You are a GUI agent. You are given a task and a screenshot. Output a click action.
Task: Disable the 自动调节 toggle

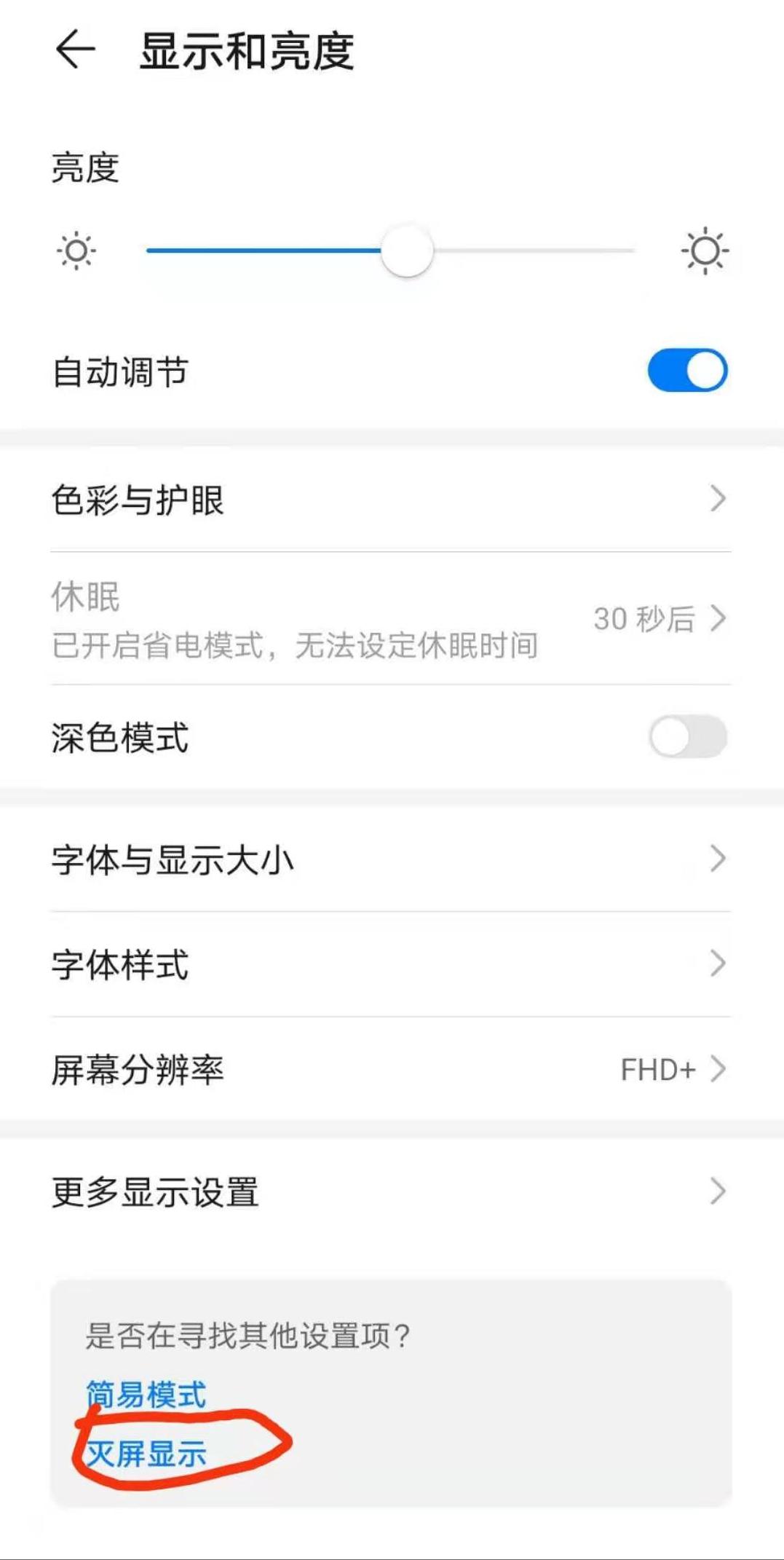point(686,371)
